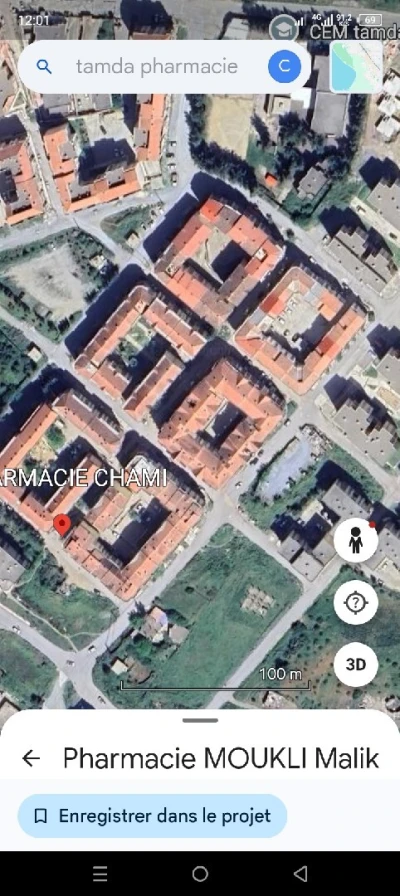Open recent apps from the navigation bar
Viewport: 400px width, 896px height.
100,873
